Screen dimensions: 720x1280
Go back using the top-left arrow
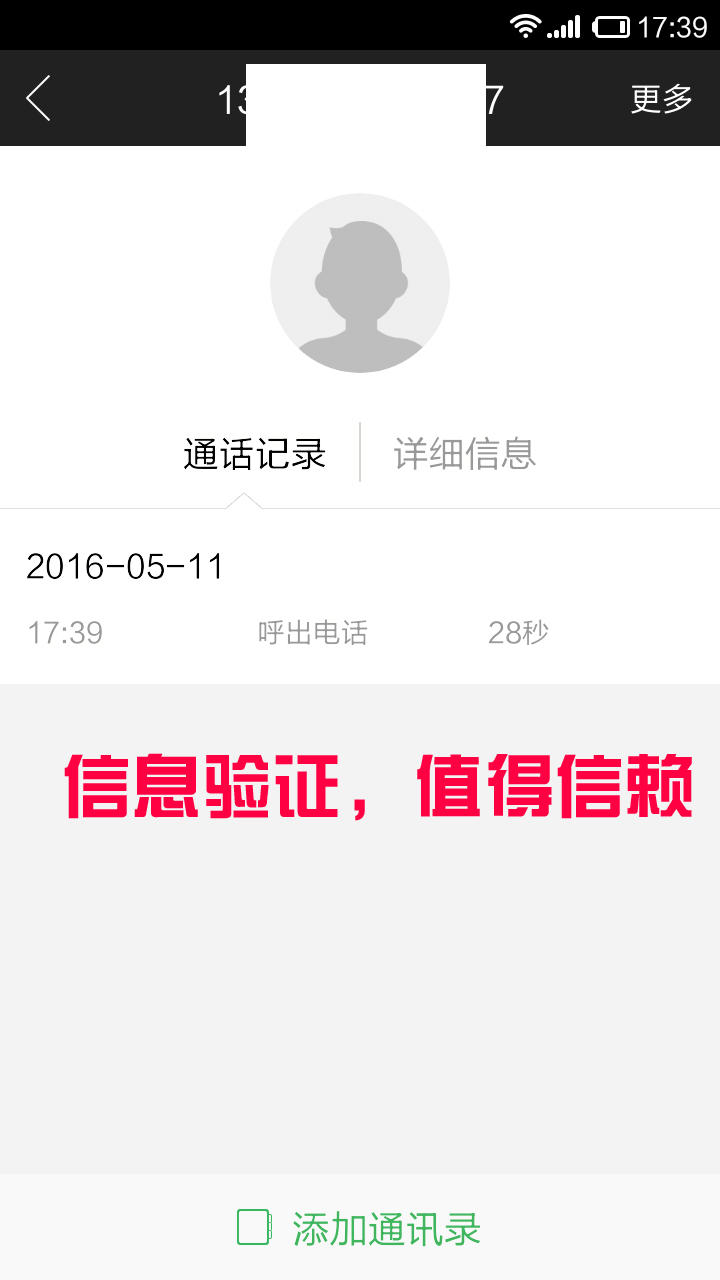click(38, 98)
